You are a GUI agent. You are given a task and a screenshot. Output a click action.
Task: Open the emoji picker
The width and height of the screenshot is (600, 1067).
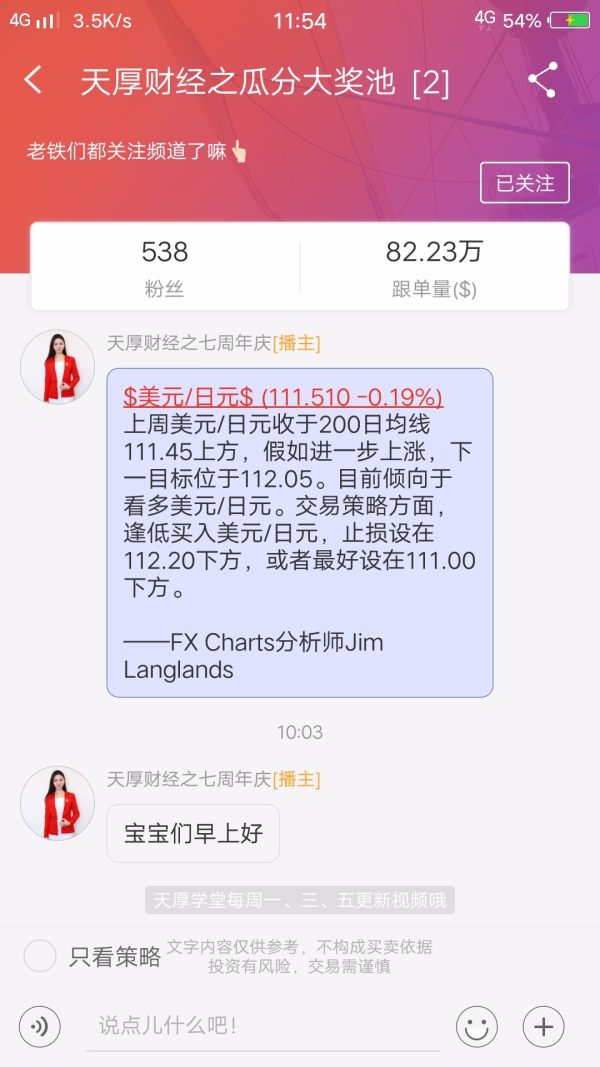click(x=477, y=1026)
